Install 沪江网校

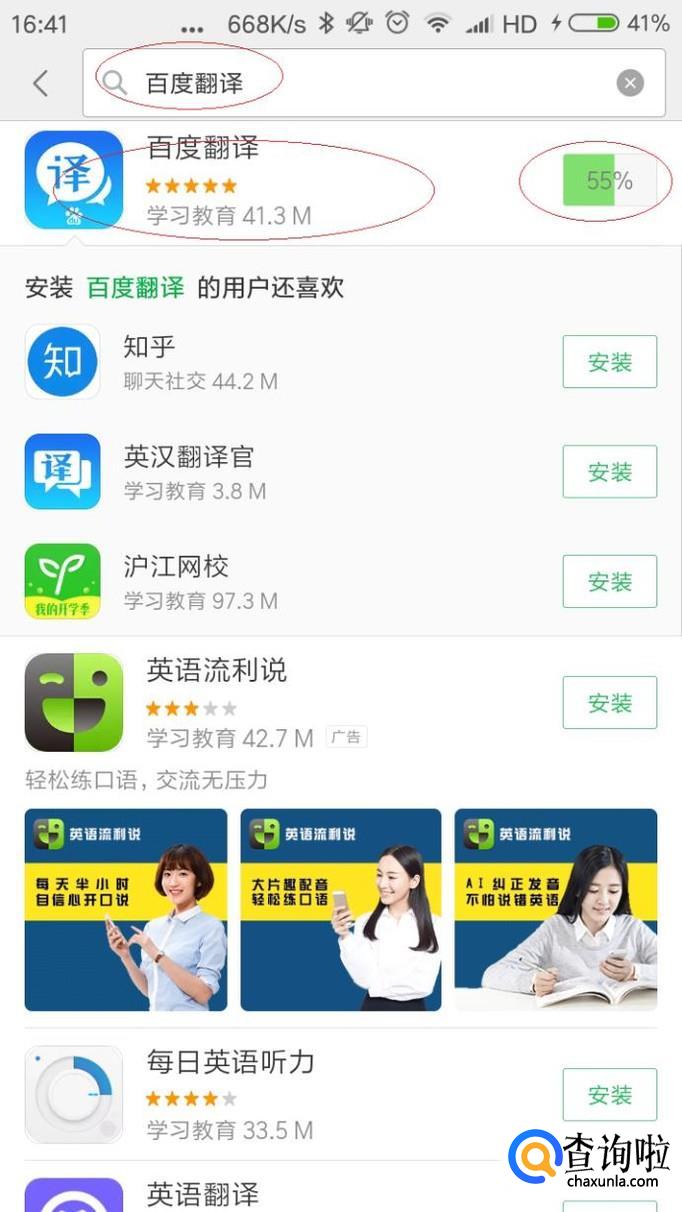pyautogui.click(x=609, y=581)
